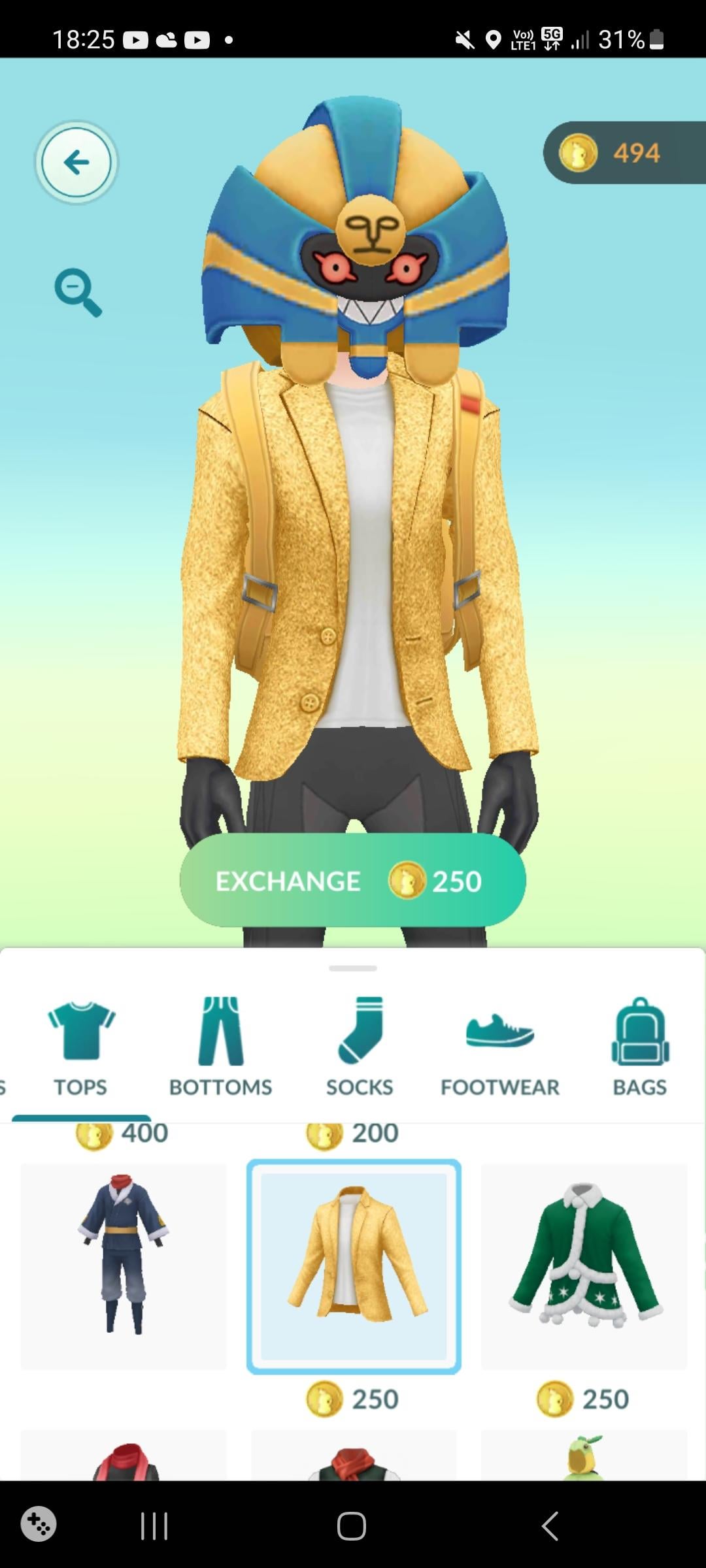Open the recent apps view
This screenshot has width=706, height=1568.
click(x=155, y=1526)
